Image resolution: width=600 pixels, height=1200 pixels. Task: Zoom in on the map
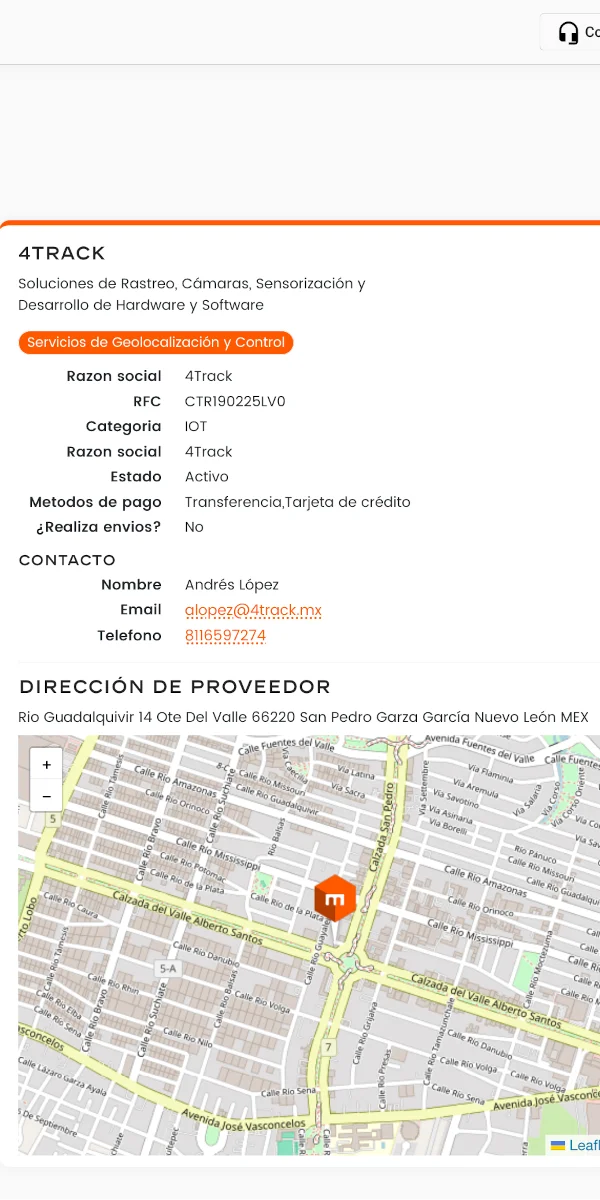[x=47, y=765]
